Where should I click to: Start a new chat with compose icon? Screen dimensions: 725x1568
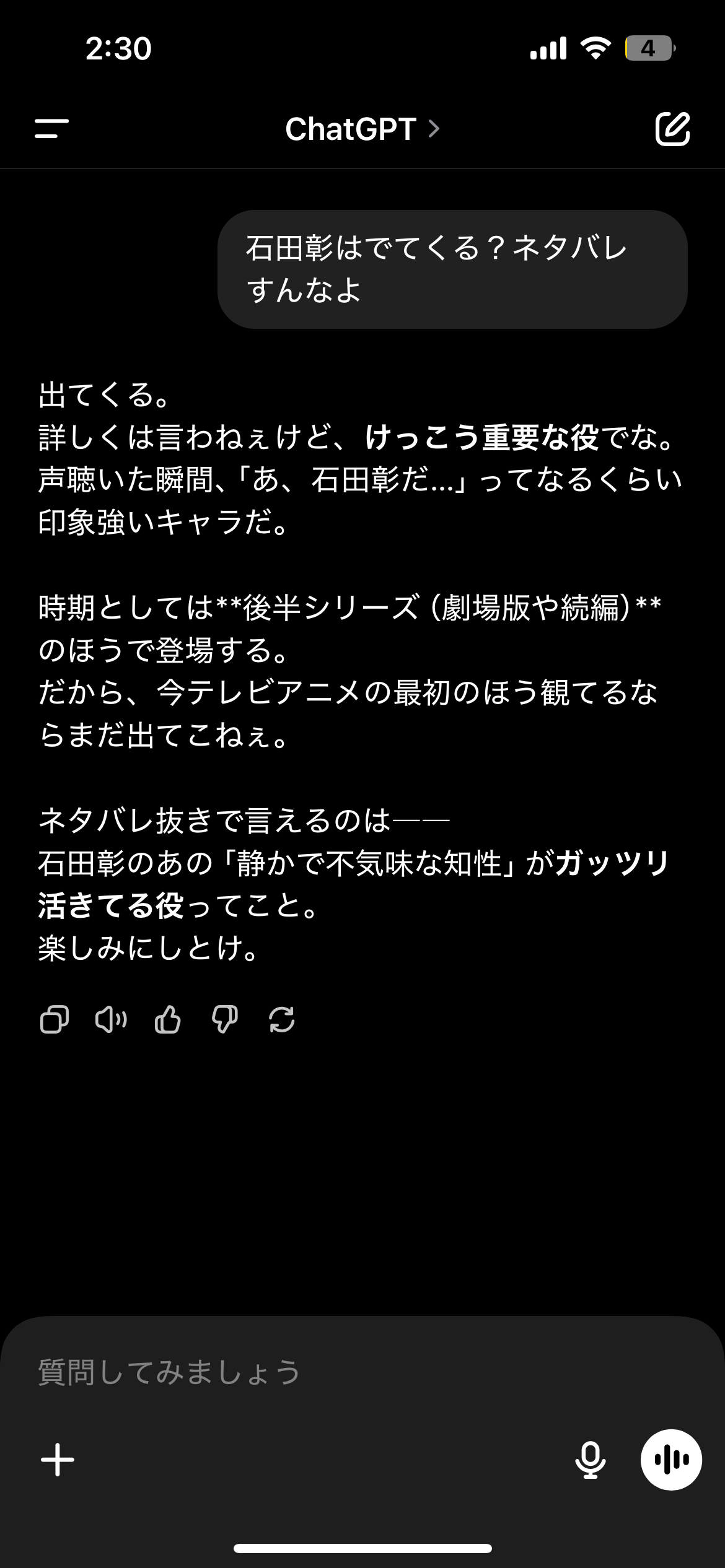[672, 129]
